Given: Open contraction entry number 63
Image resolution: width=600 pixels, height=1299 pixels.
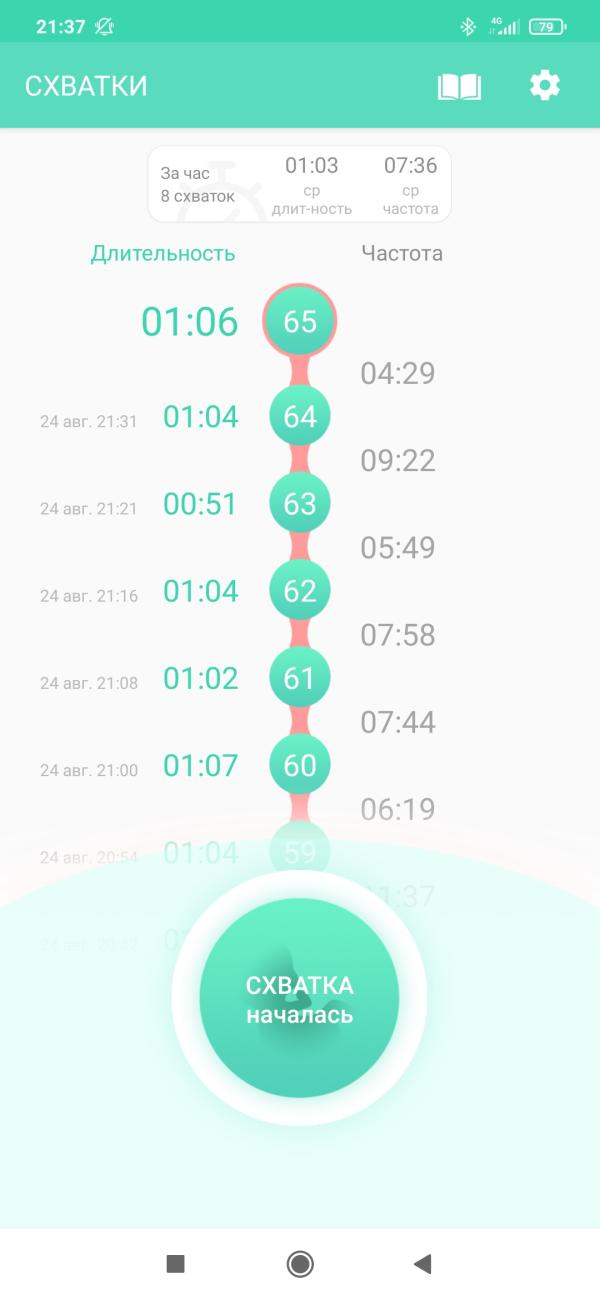Looking at the screenshot, I should tap(300, 504).
